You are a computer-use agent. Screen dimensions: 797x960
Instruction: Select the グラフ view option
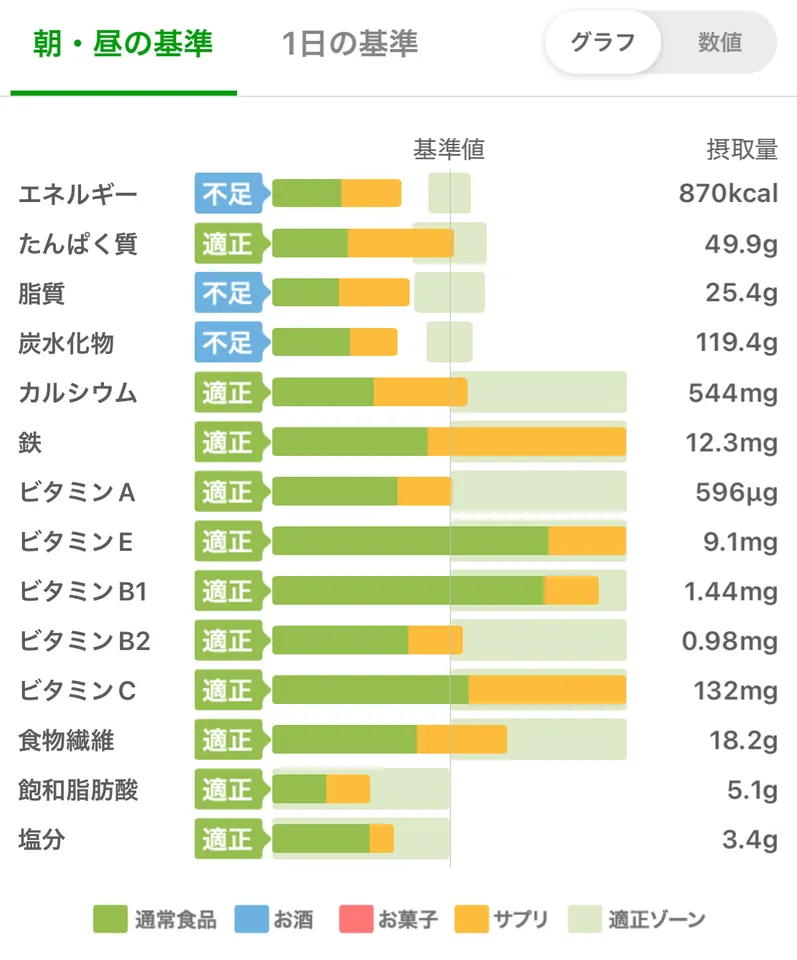click(x=602, y=43)
